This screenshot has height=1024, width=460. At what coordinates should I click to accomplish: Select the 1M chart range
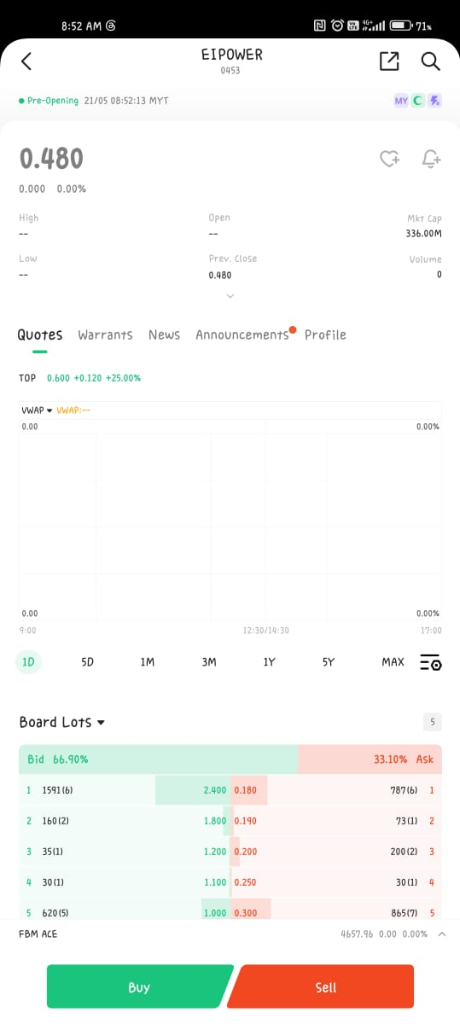(148, 662)
